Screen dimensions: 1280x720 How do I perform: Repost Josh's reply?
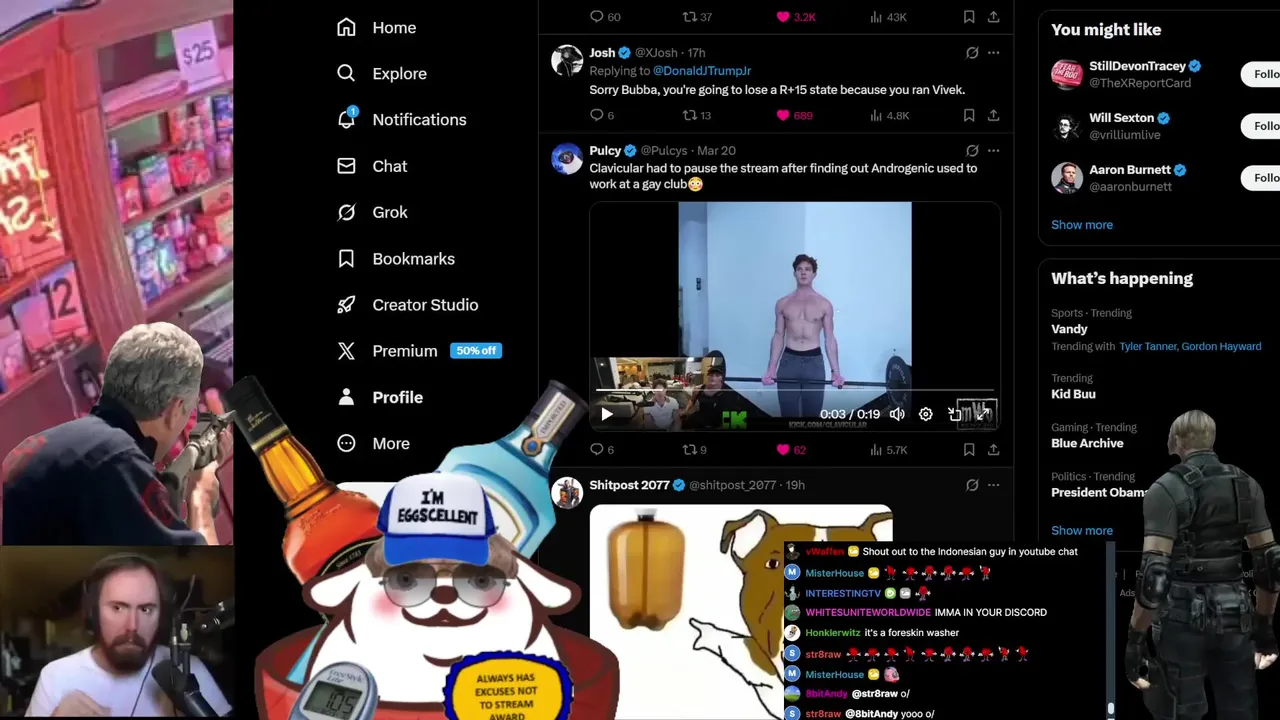pyautogui.click(x=689, y=116)
